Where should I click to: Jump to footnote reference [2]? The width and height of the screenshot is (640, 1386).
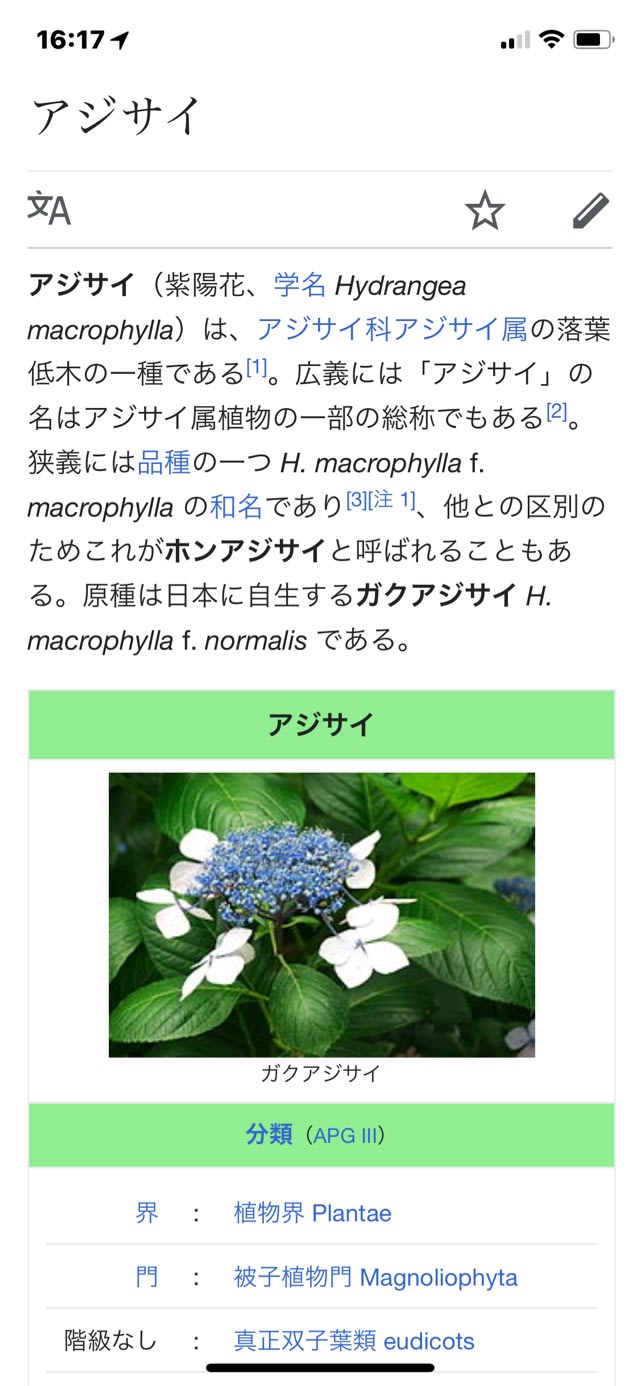557,412
